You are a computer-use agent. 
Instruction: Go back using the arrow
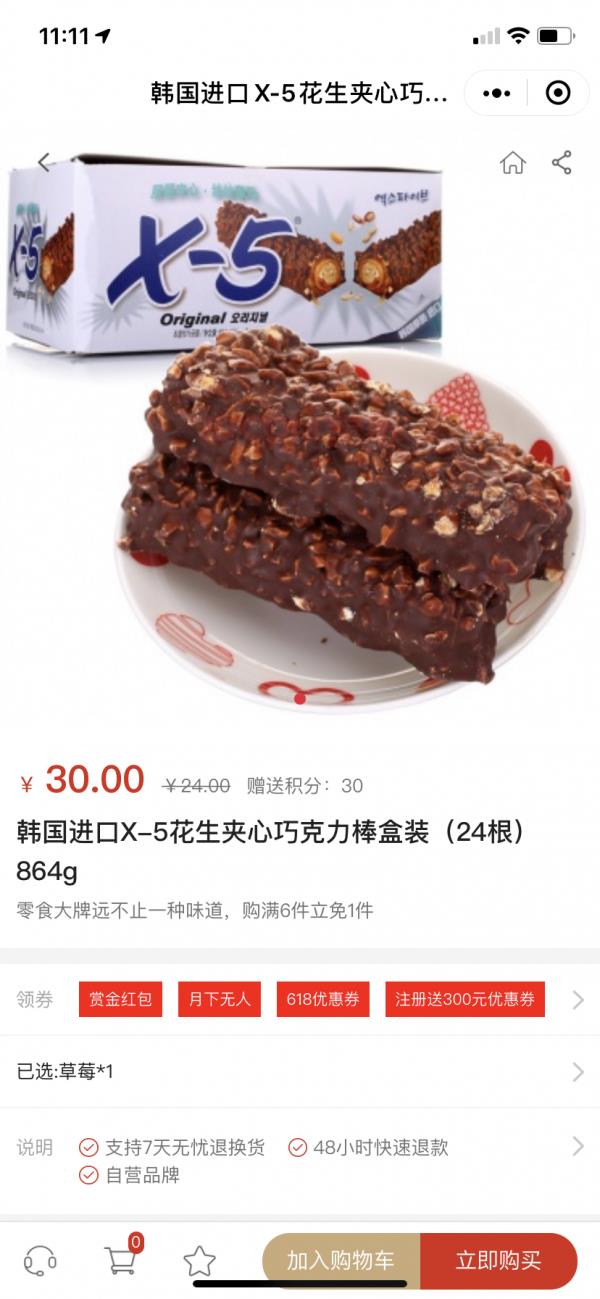tap(44, 162)
